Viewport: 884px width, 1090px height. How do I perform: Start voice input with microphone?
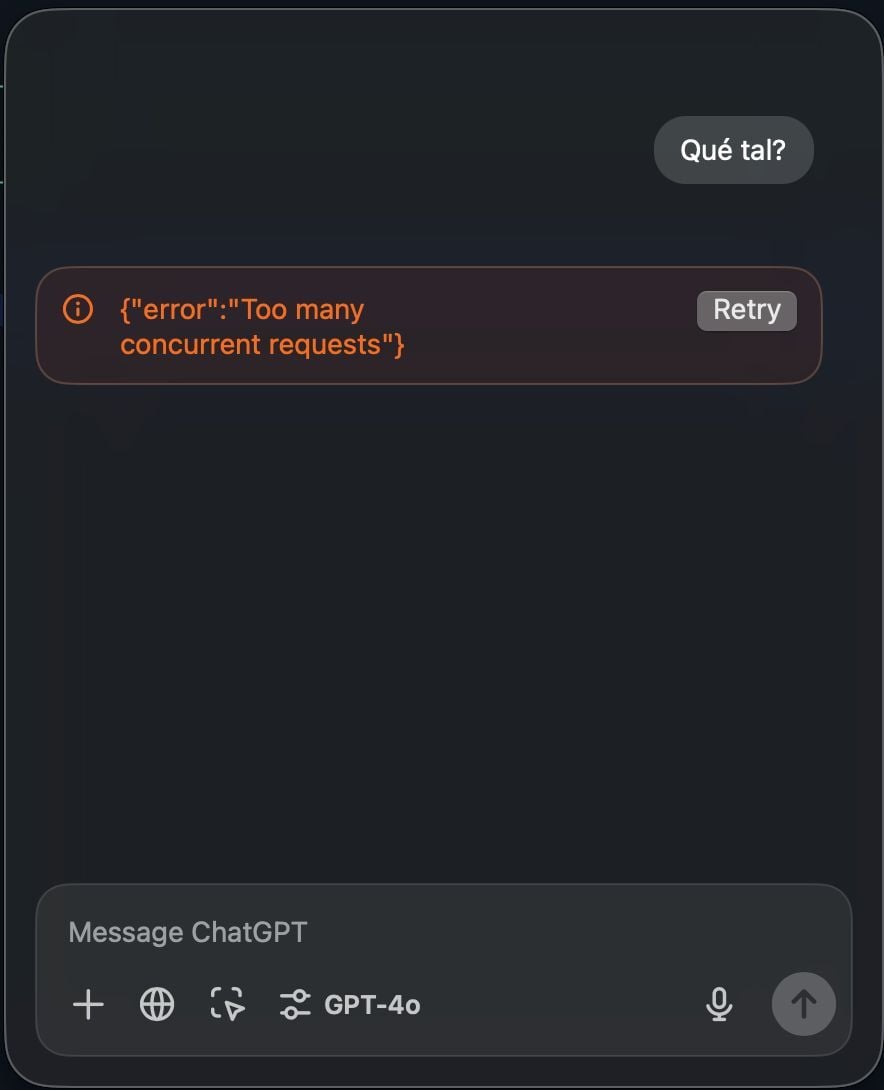click(719, 1004)
